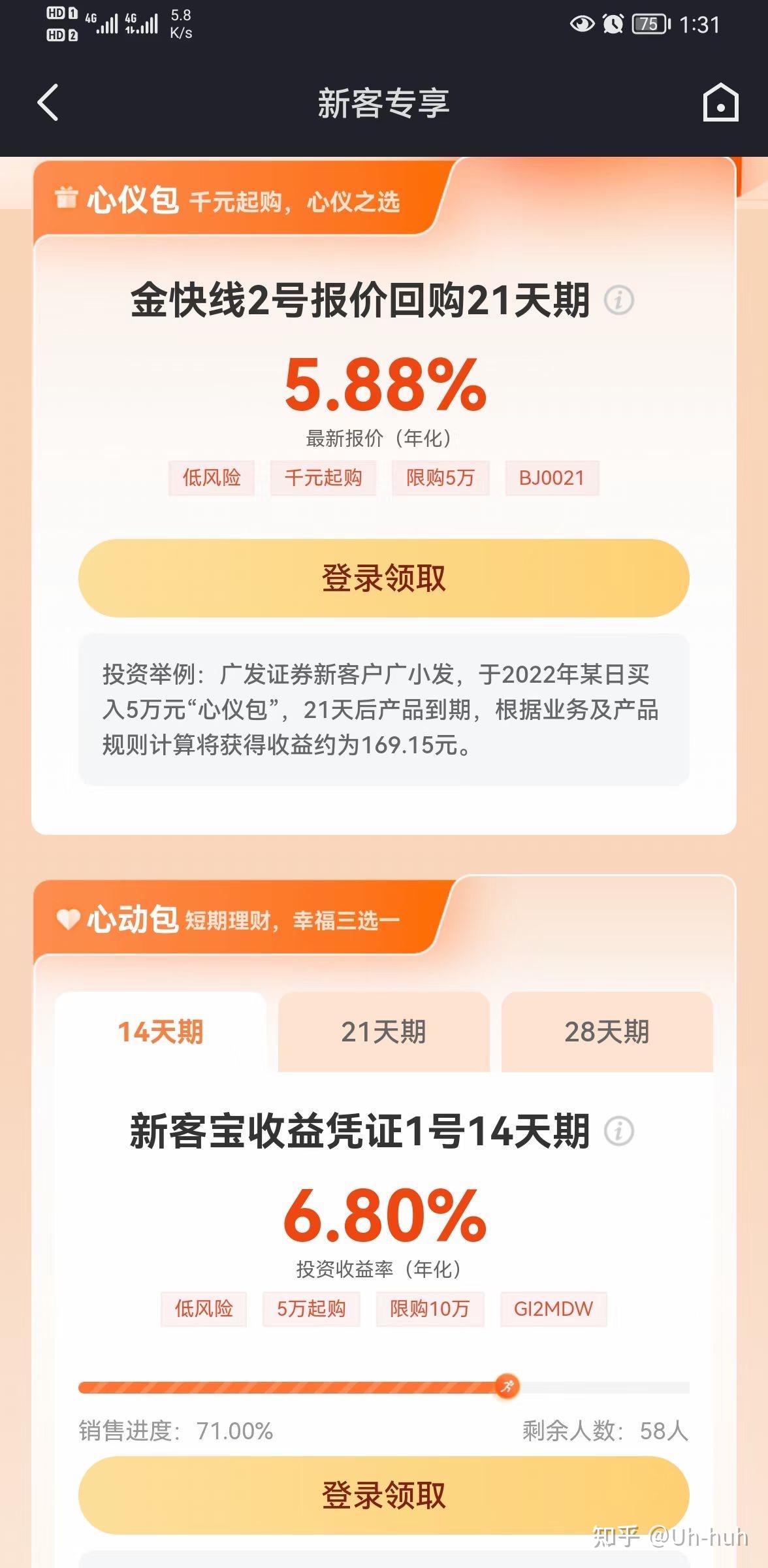Image resolution: width=768 pixels, height=1568 pixels.
Task: Click the BJ0021 product code tag
Action: (552, 478)
